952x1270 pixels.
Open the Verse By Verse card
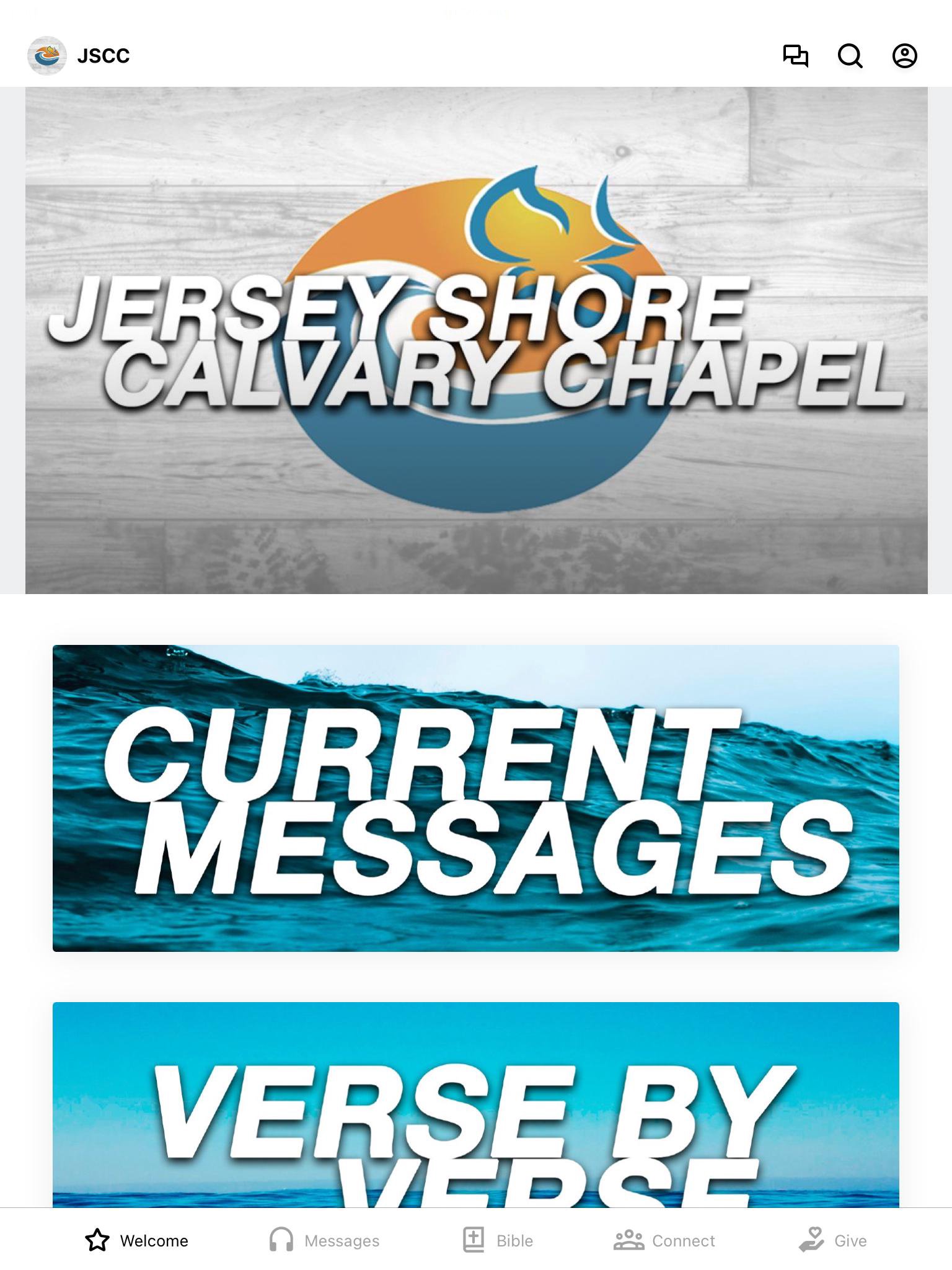(475, 1104)
